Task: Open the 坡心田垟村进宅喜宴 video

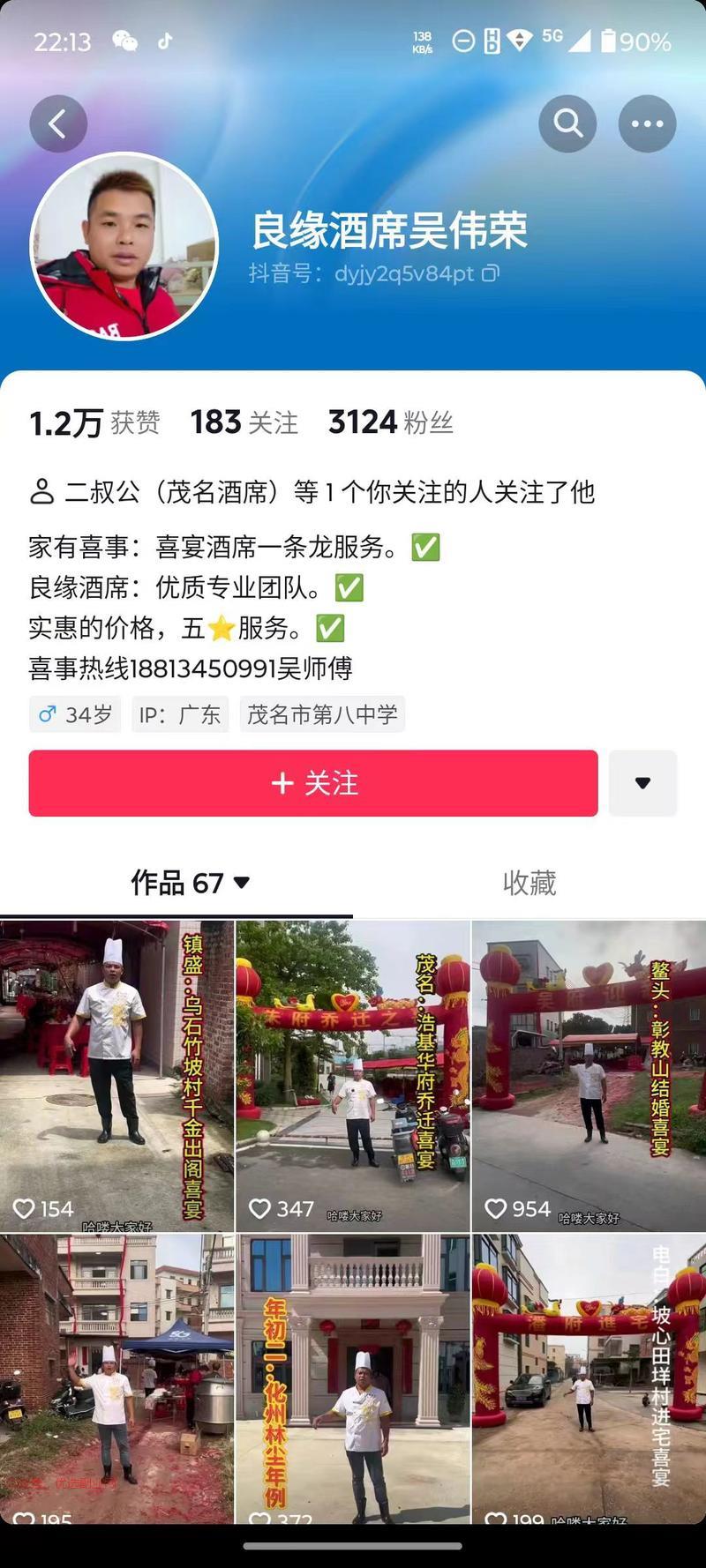Action: 590,1379
